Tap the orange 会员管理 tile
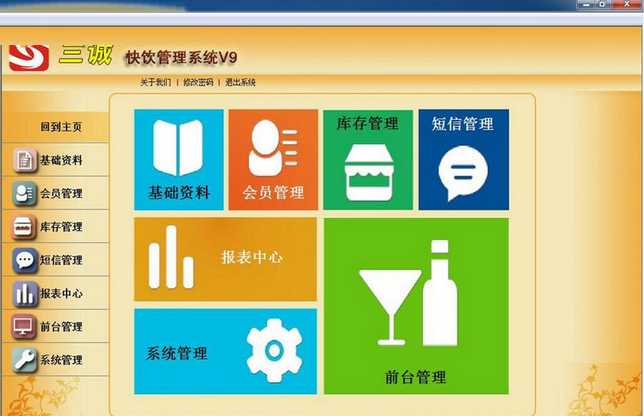 click(x=273, y=159)
